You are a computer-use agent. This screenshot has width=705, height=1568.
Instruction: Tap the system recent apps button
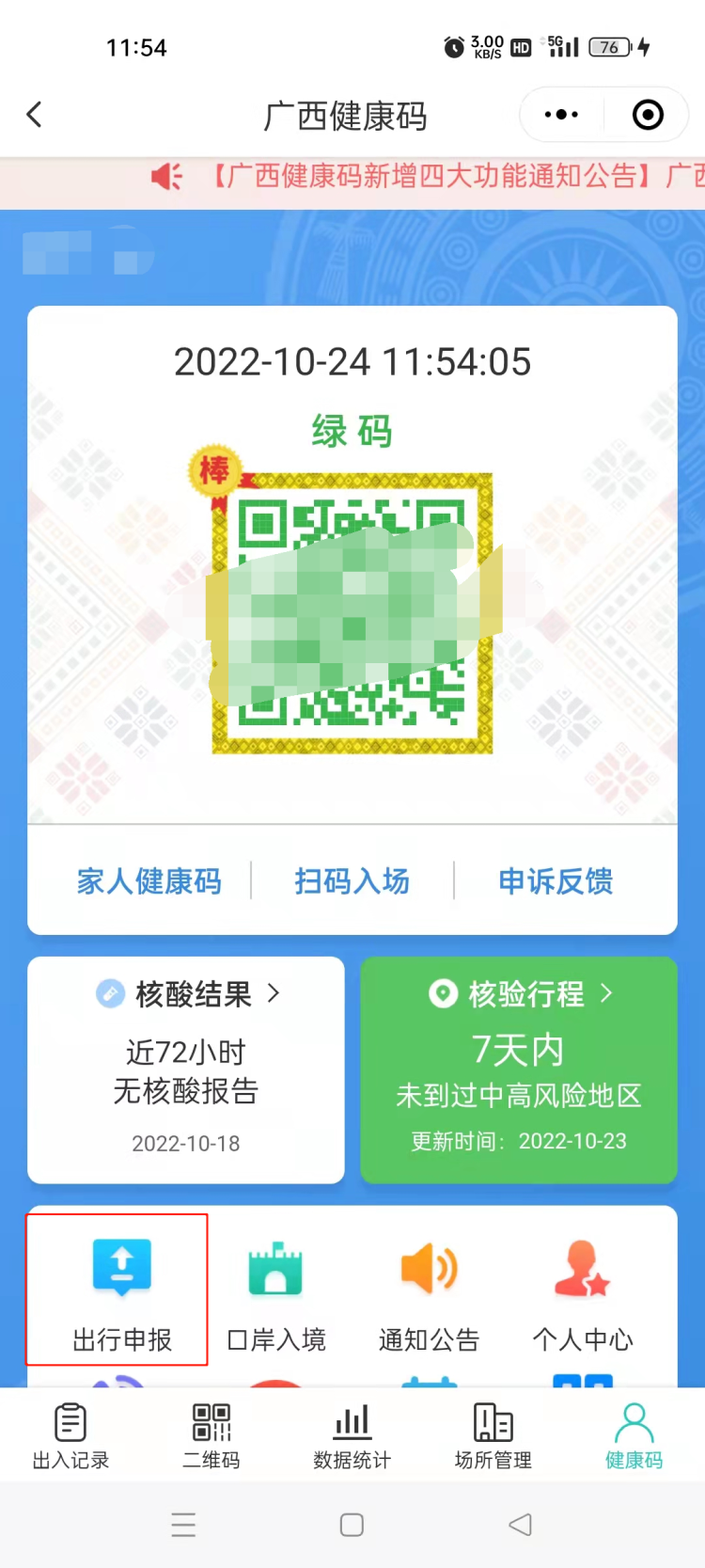[x=183, y=1525]
